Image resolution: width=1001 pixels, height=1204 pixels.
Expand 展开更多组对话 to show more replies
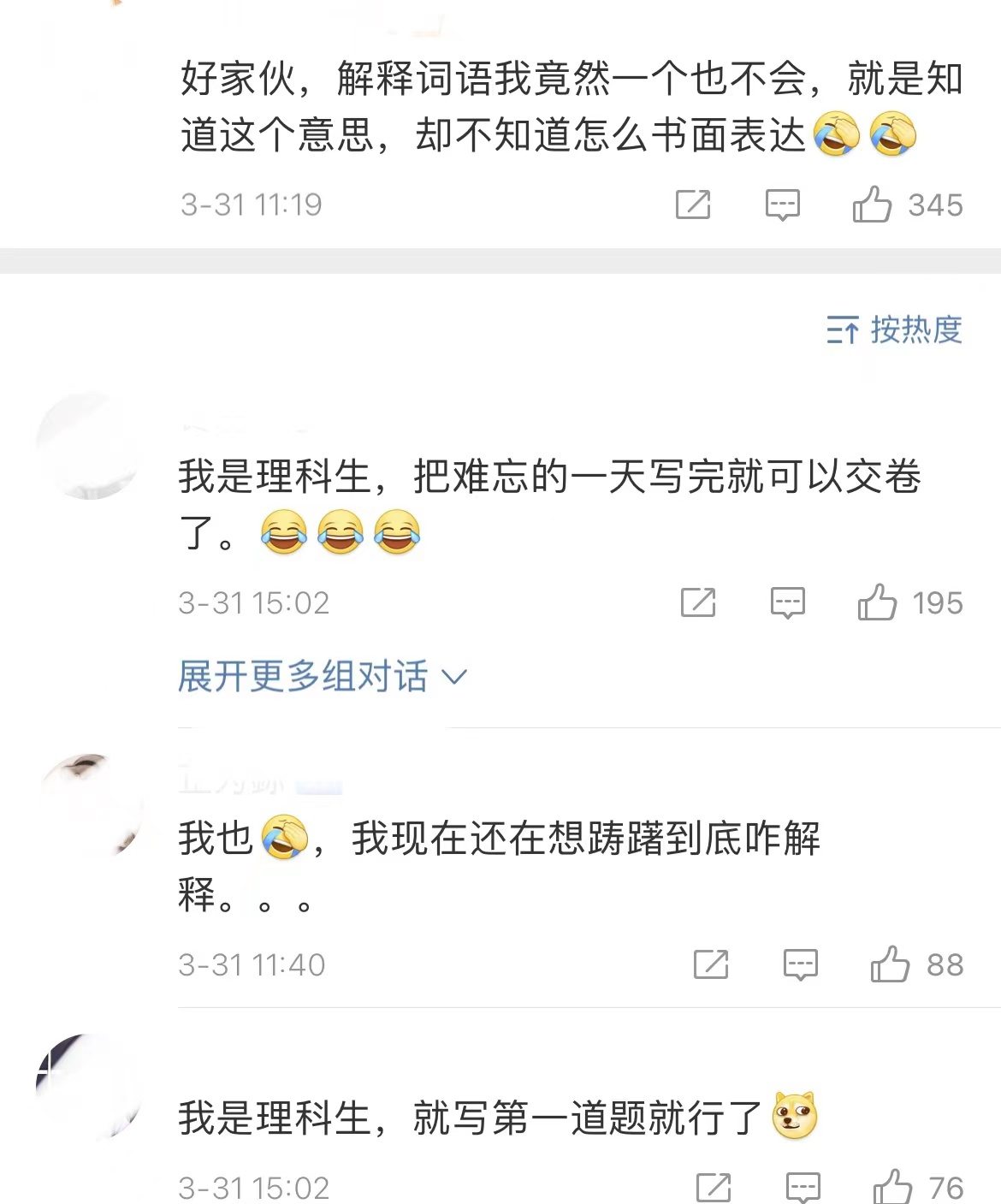[x=304, y=676]
